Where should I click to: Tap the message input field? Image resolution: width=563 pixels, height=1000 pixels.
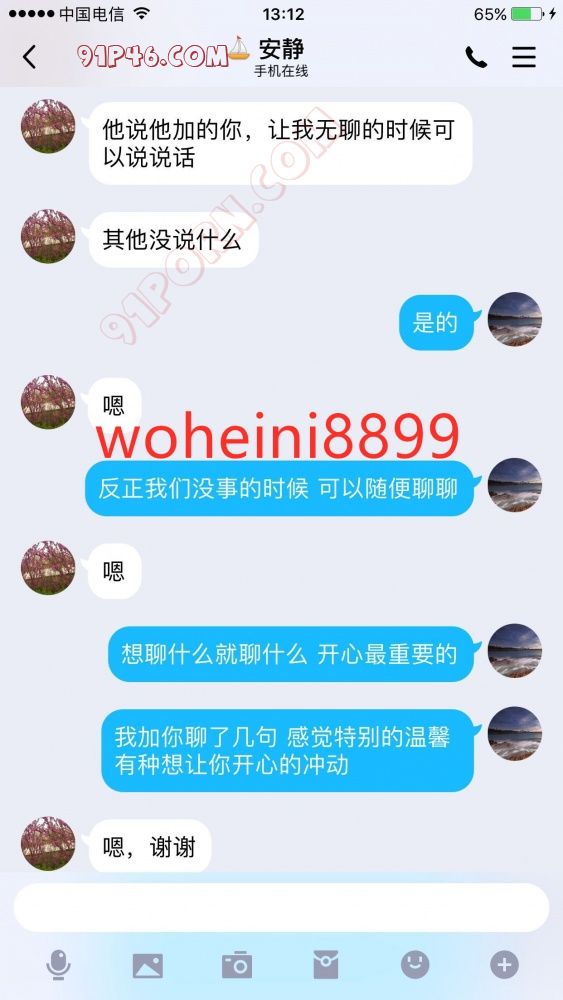tap(281, 908)
